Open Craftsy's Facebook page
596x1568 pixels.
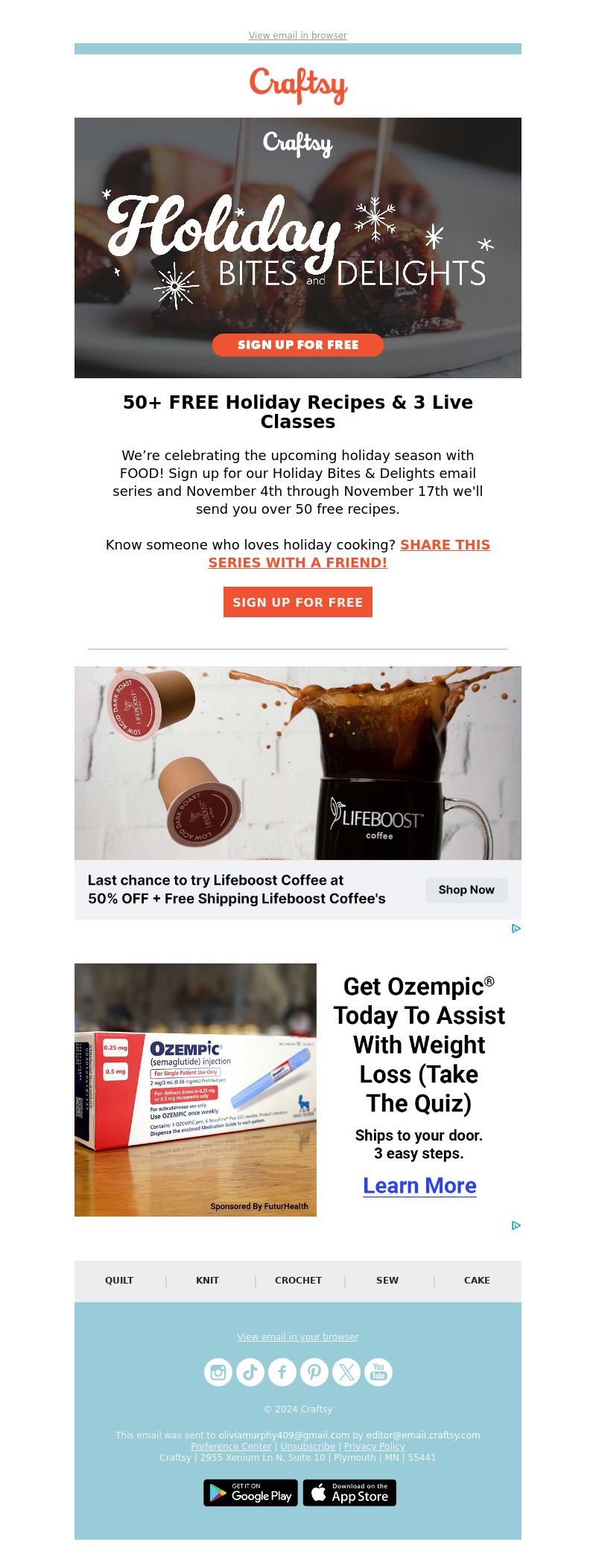(282, 1371)
